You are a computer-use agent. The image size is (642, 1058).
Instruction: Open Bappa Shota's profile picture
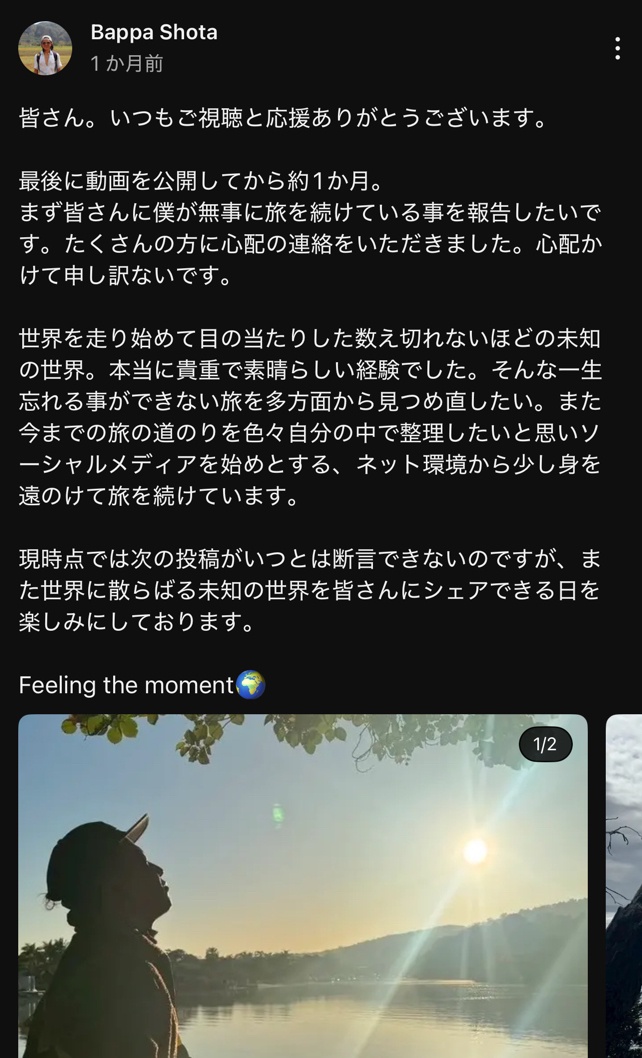45,48
